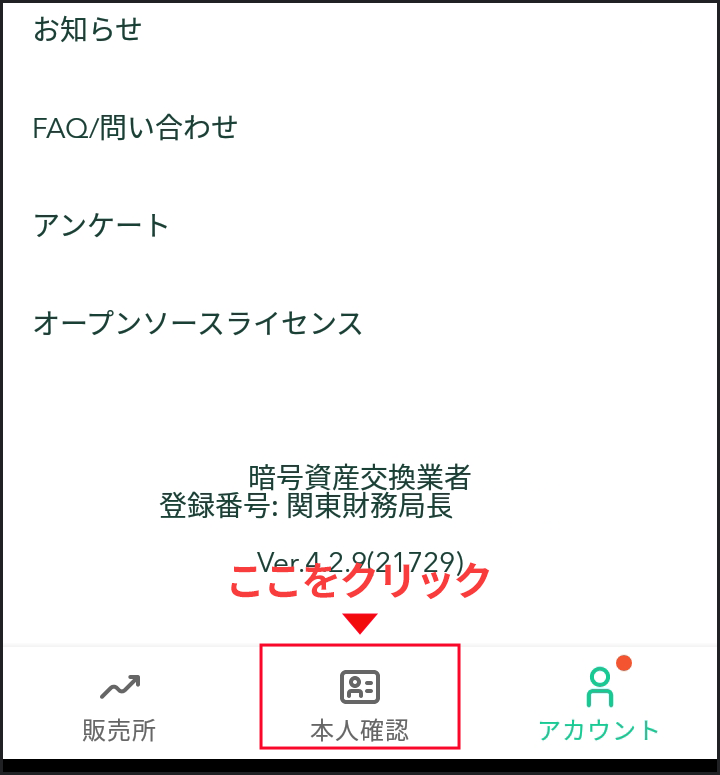This screenshot has width=720, height=775.
Task: Open the お知らせ notices row
Action: point(88,30)
